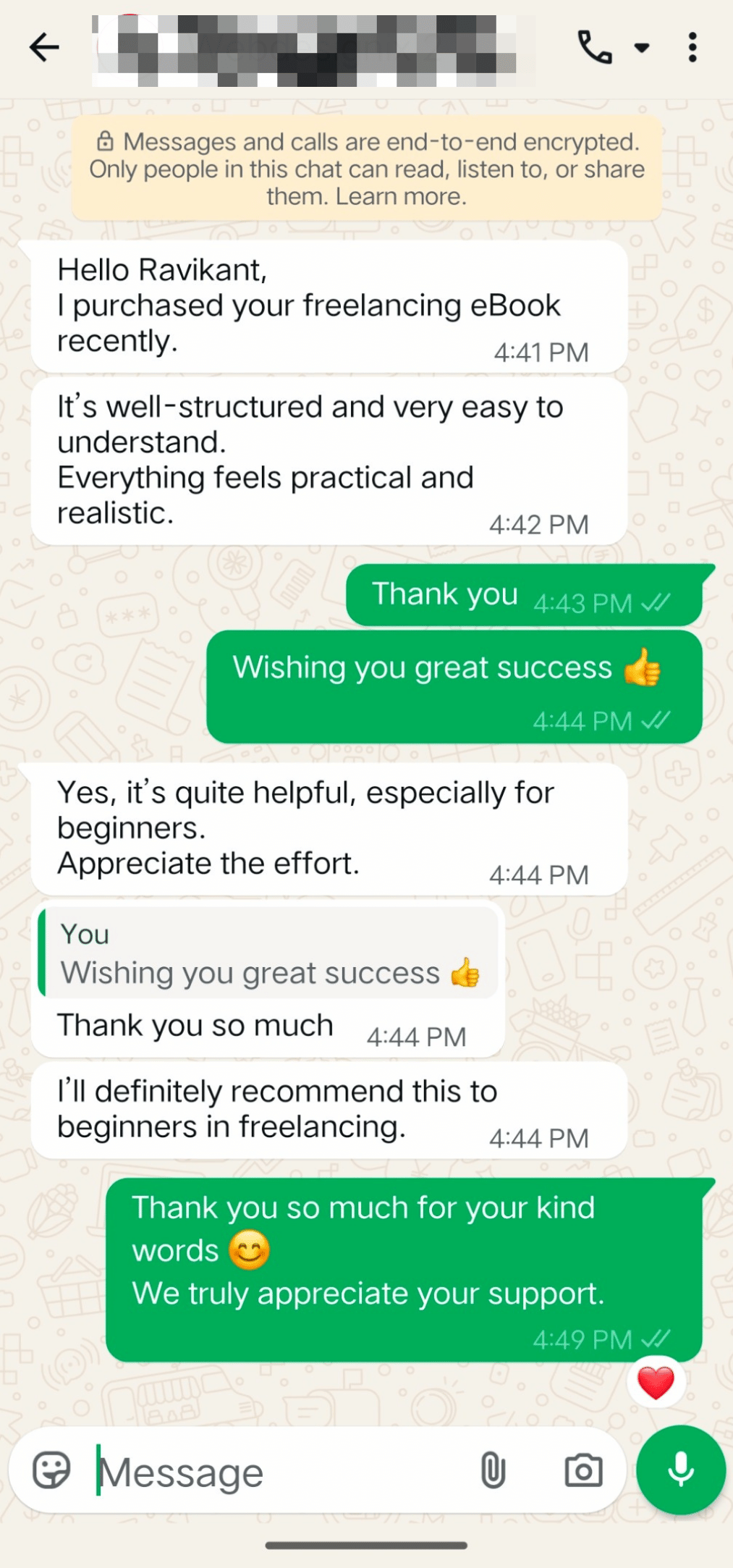The height and width of the screenshot is (1568, 733).
Task: Attach a file with the paperclip
Action: (493, 1470)
